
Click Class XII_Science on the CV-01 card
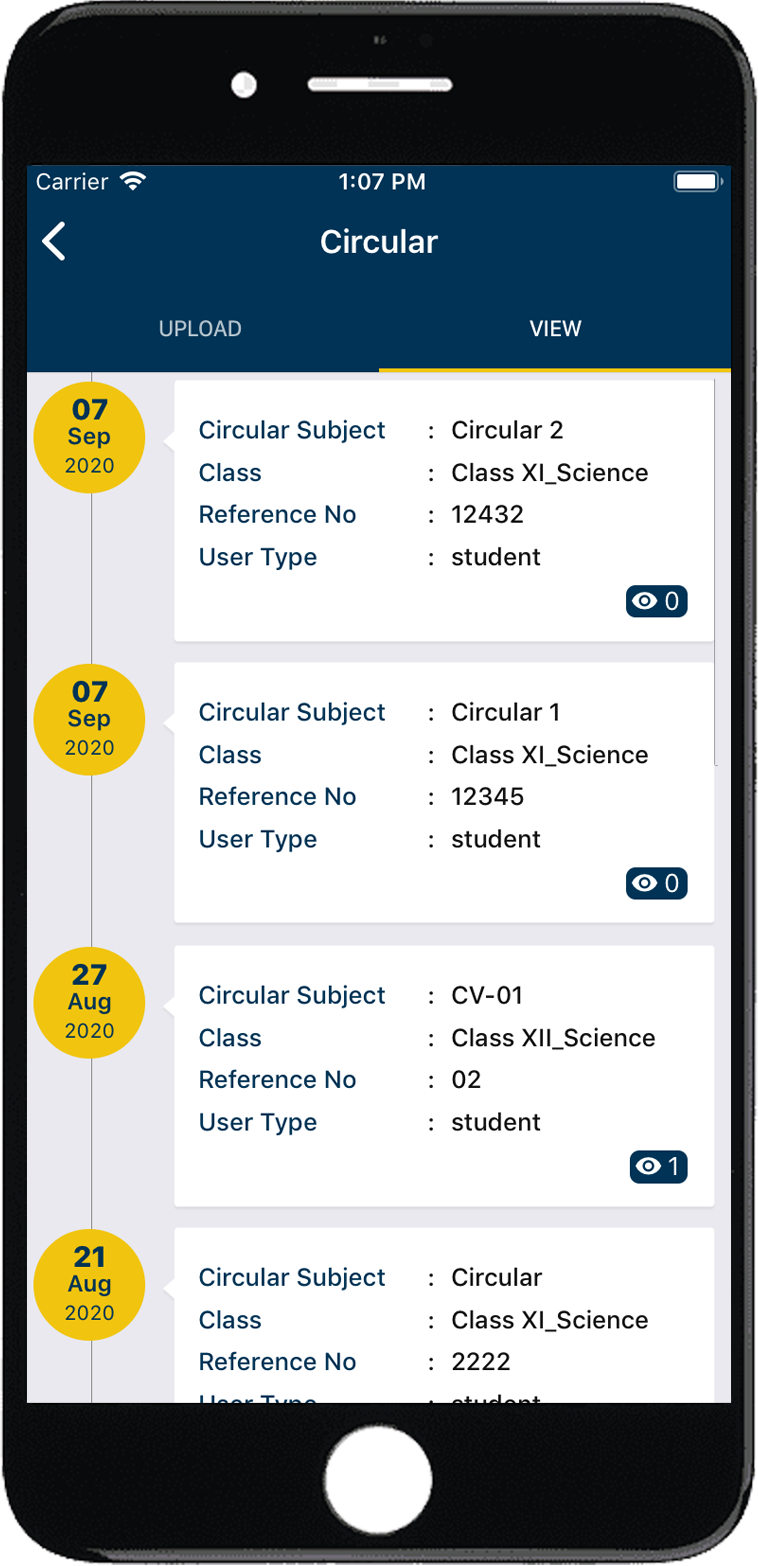tap(550, 1037)
